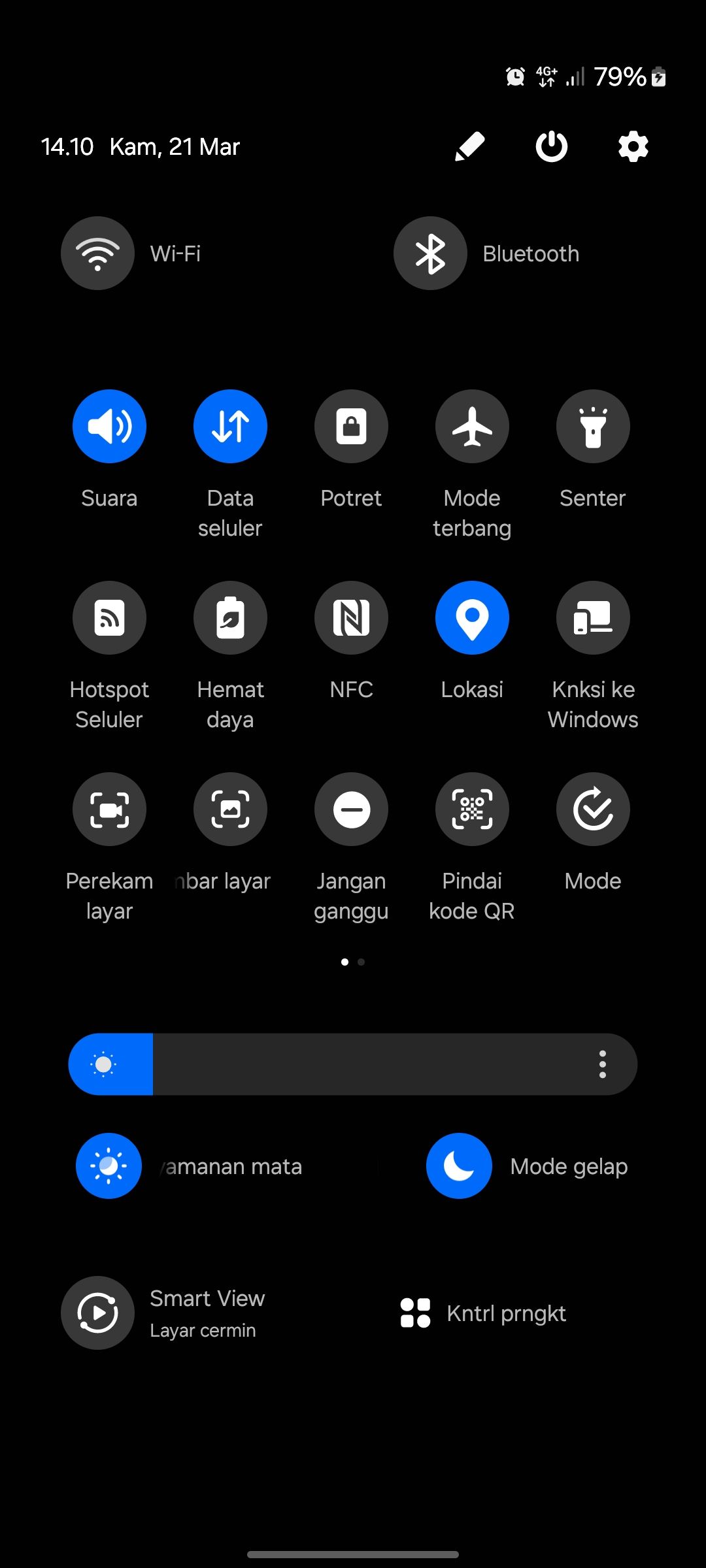Navigate to the second quick settings page

click(361, 961)
